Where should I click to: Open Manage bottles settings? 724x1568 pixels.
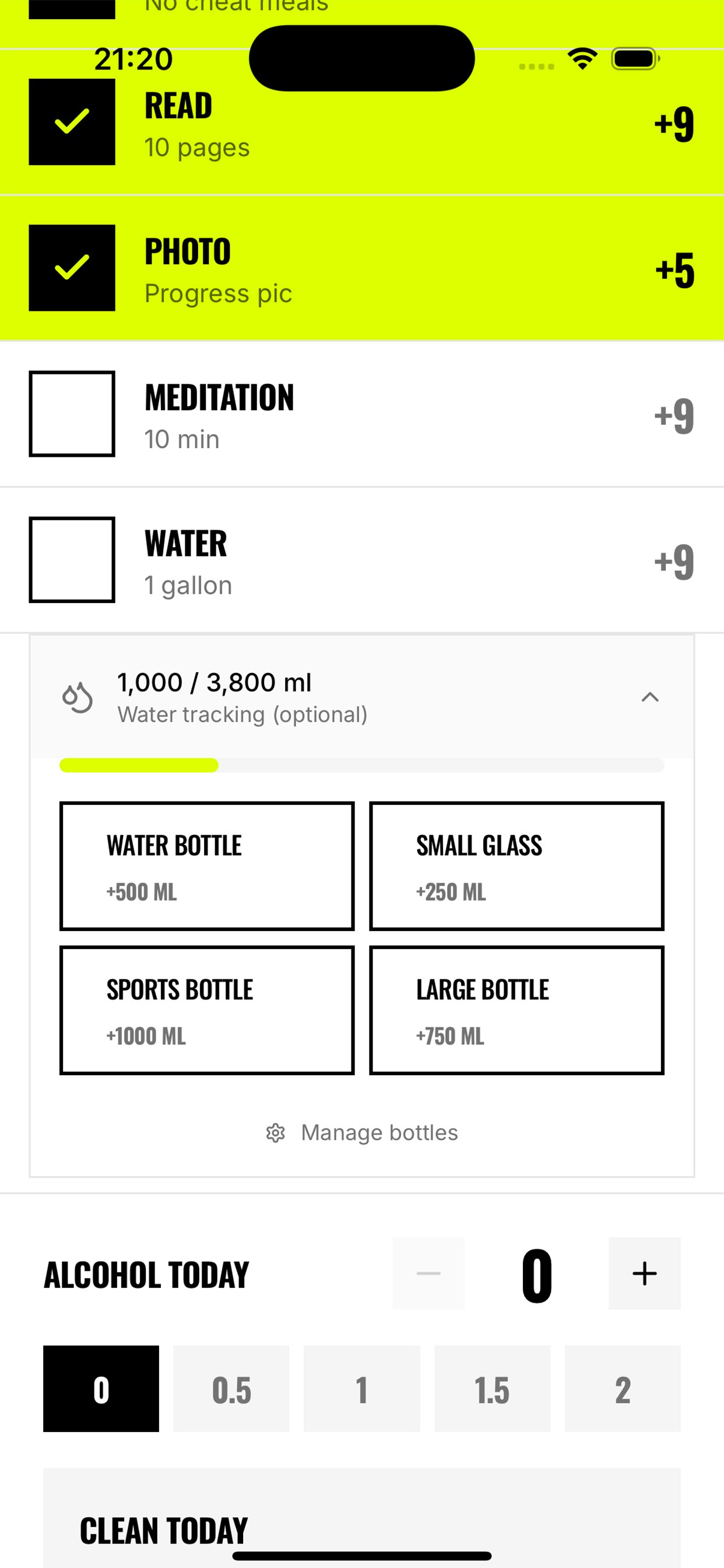tap(363, 1133)
